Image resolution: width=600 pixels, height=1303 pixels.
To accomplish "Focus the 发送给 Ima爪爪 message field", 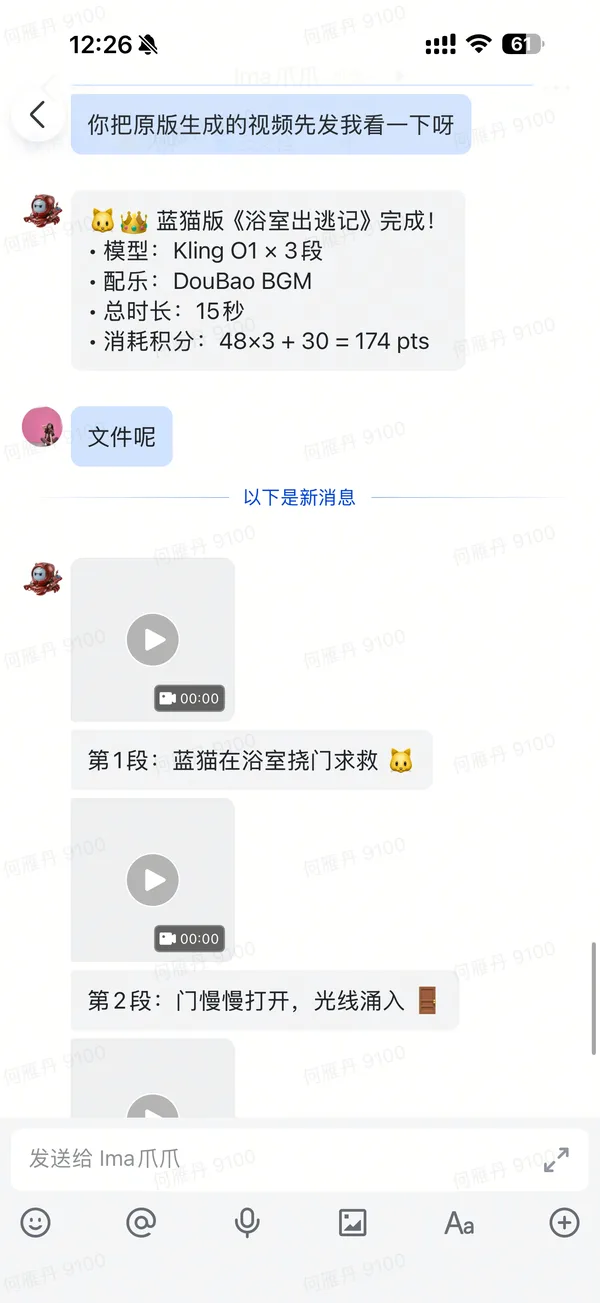I will [270, 1159].
